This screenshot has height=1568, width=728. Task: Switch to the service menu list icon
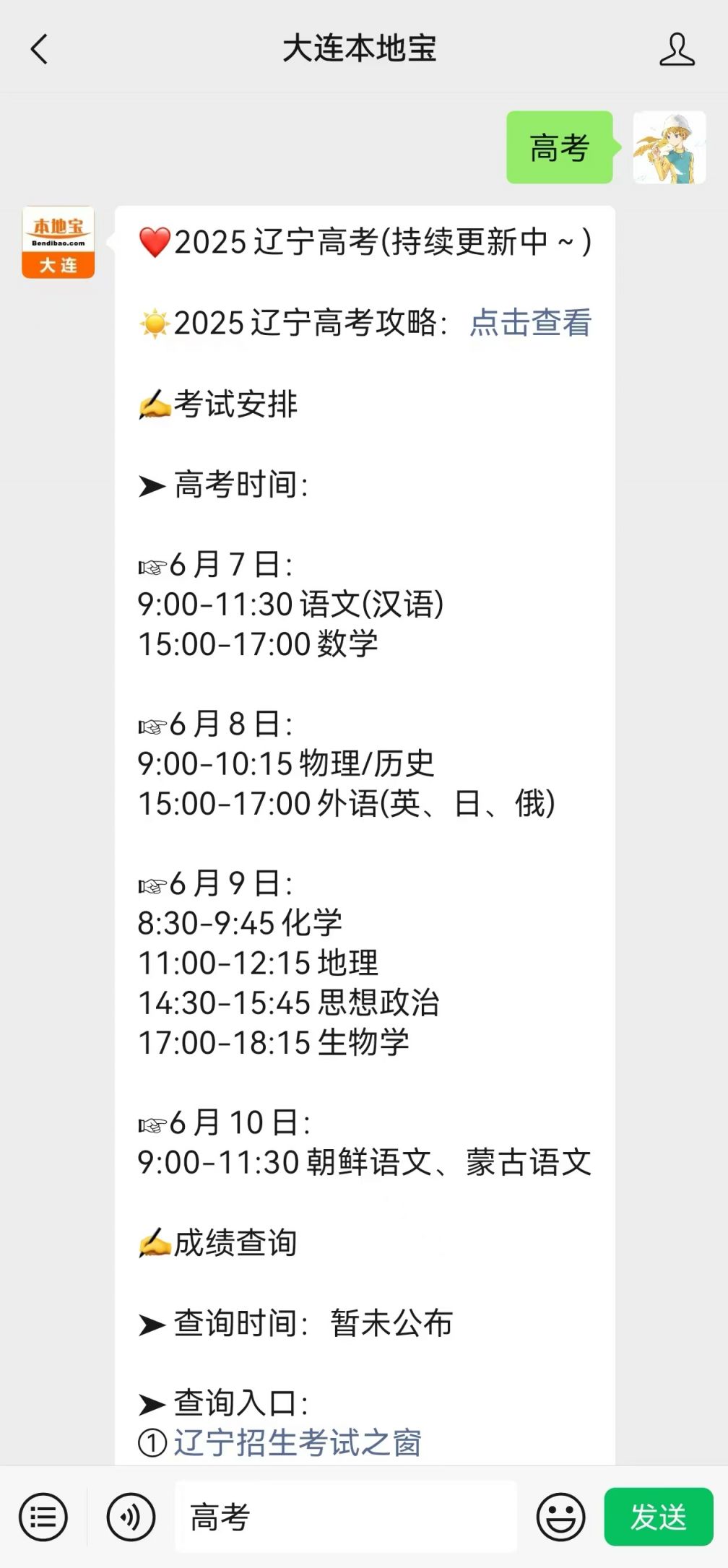click(x=43, y=1517)
